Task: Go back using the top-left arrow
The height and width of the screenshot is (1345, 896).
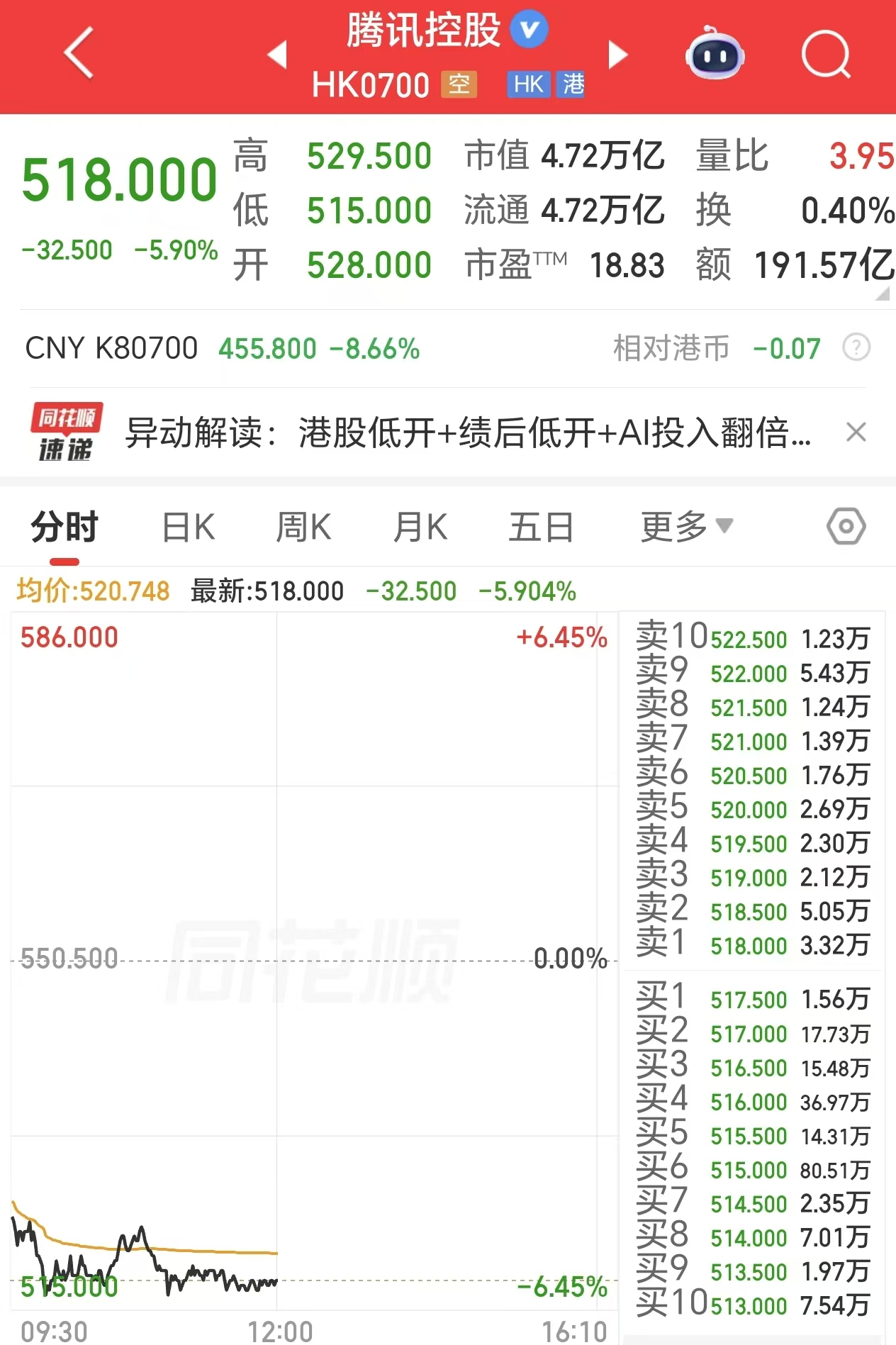Action: (x=79, y=53)
